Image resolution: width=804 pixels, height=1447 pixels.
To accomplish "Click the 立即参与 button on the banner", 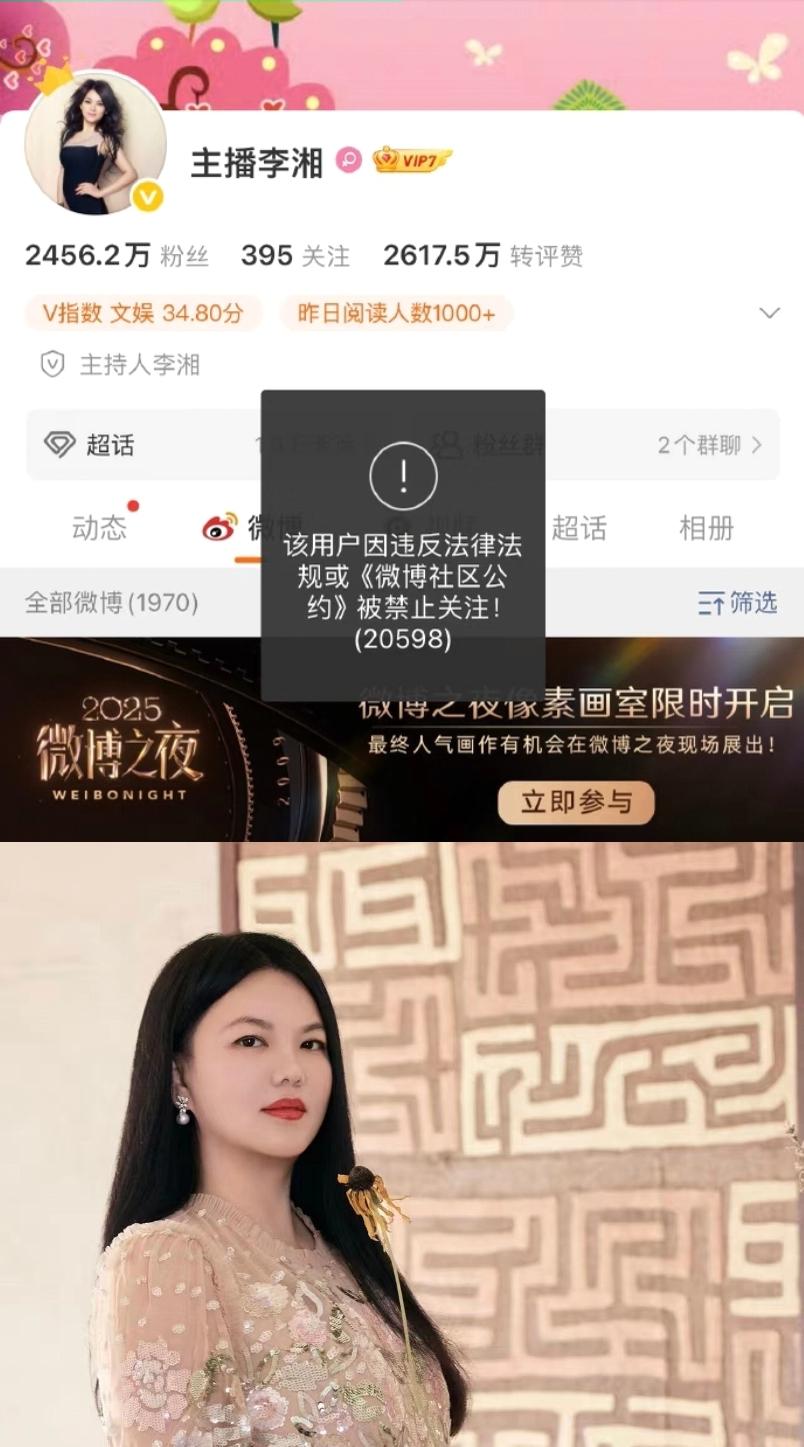I will coord(576,802).
